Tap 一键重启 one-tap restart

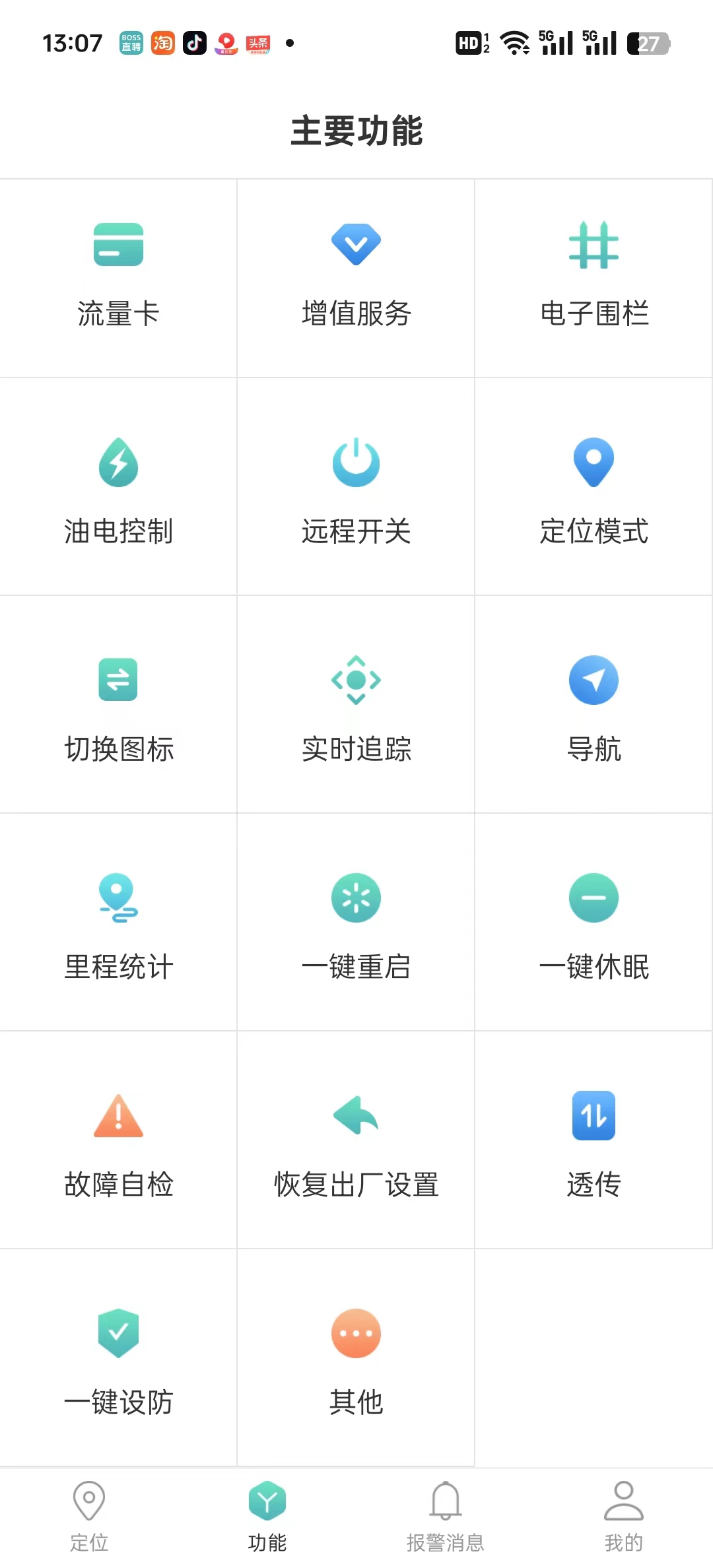coord(356,922)
